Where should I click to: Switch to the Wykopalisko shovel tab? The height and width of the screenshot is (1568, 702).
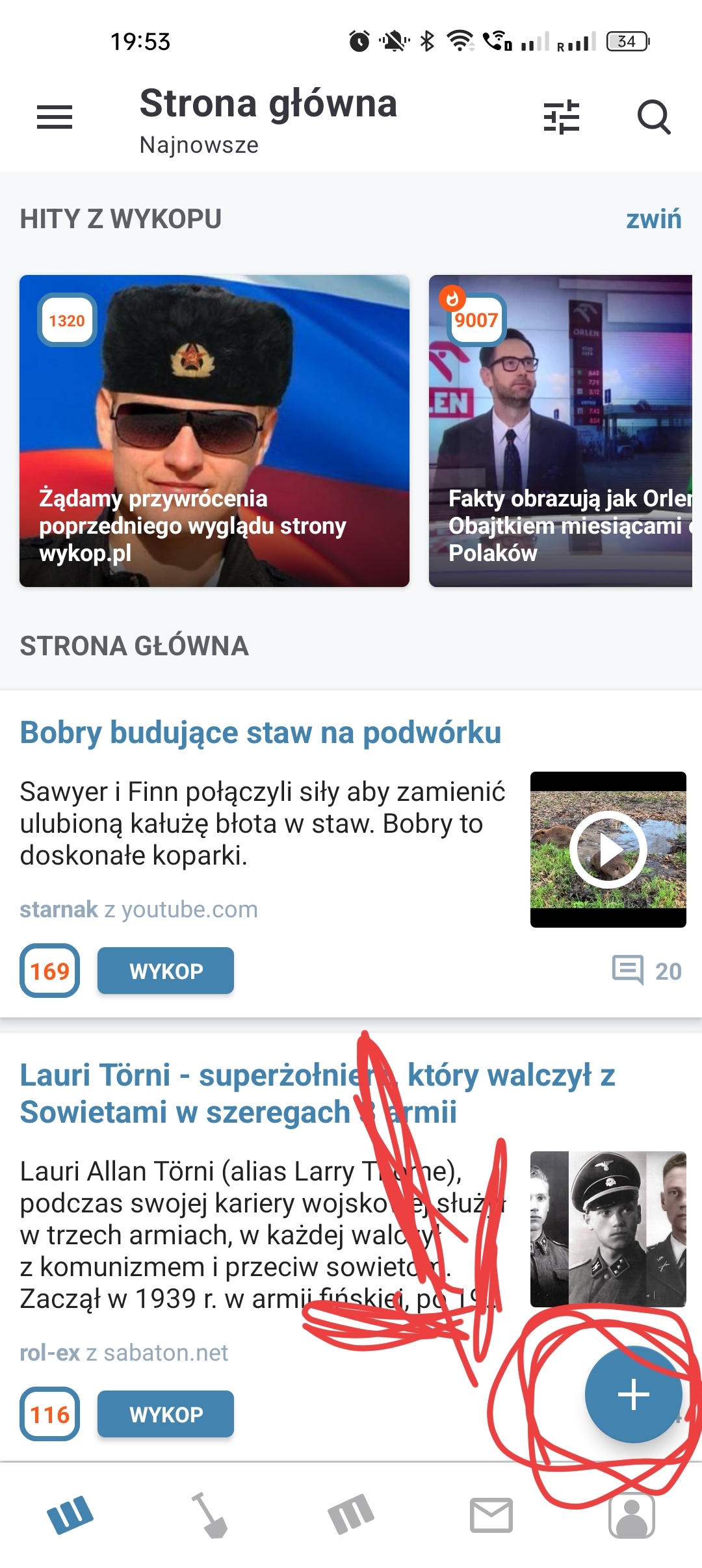click(x=210, y=1515)
